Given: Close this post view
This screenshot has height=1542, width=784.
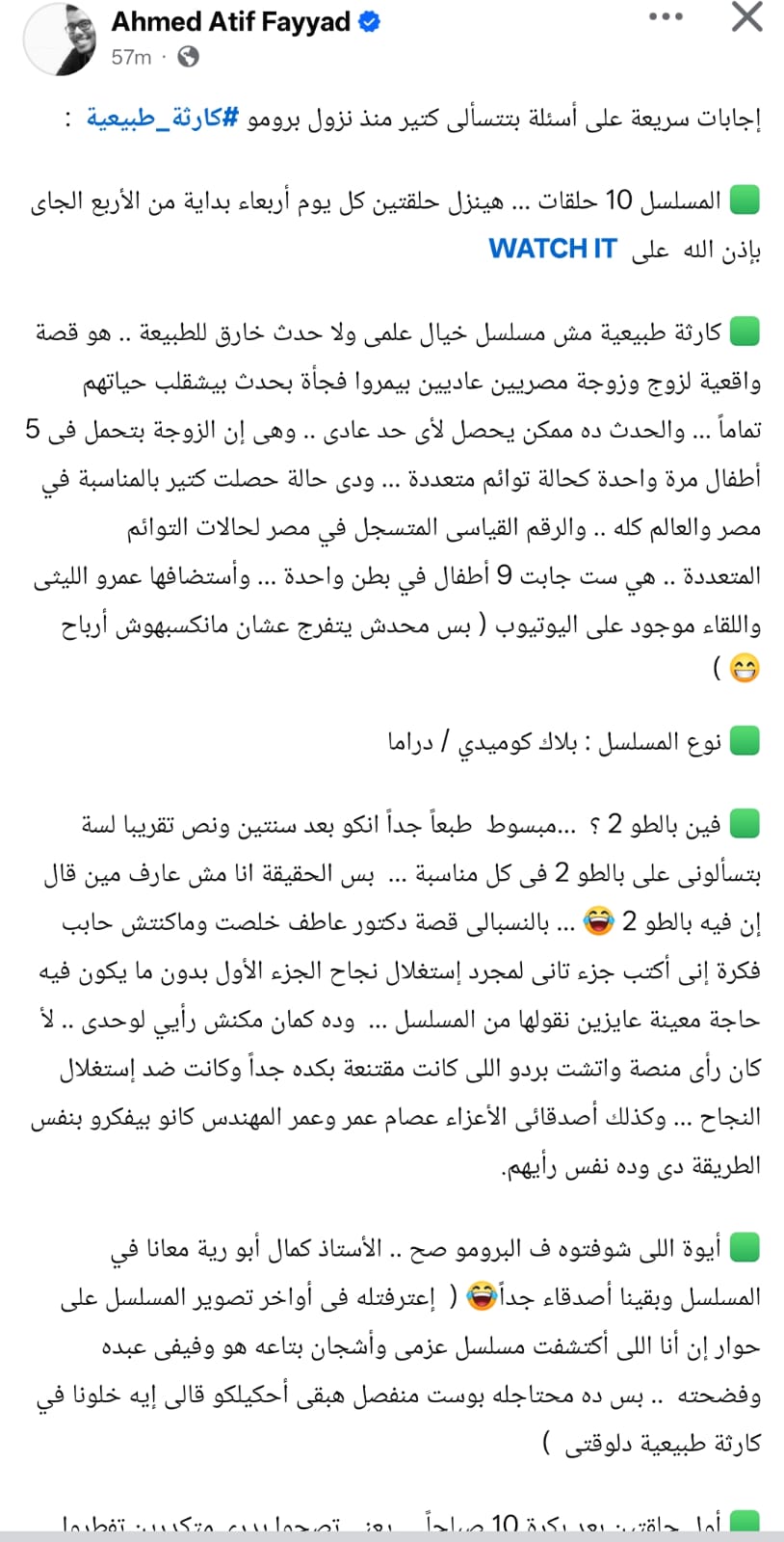Looking at the screenshot, I should pyautogui.click(x=747, y=17).
